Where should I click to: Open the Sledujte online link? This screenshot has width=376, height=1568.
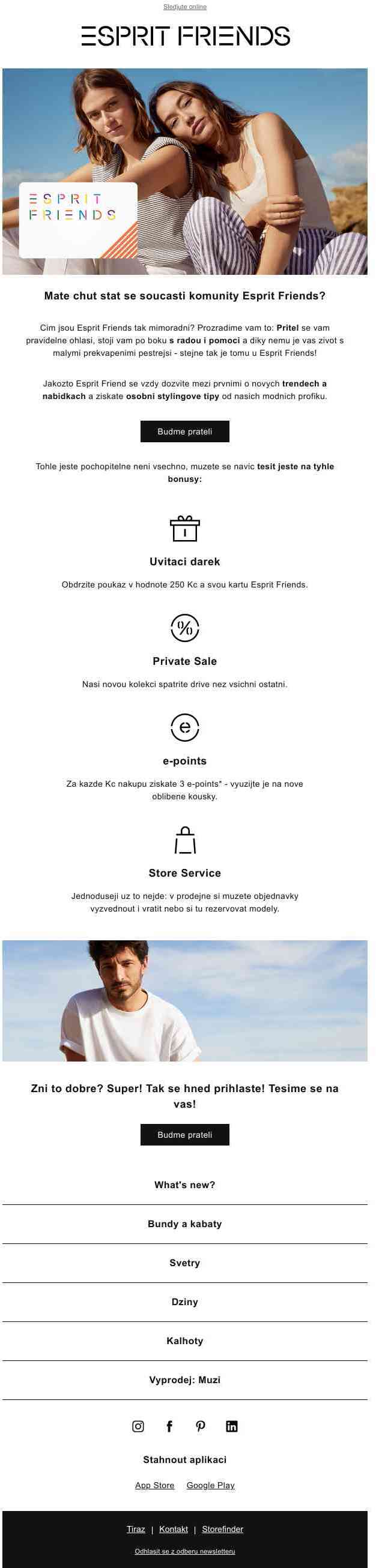pyautogui.click(x=184, y=7)
